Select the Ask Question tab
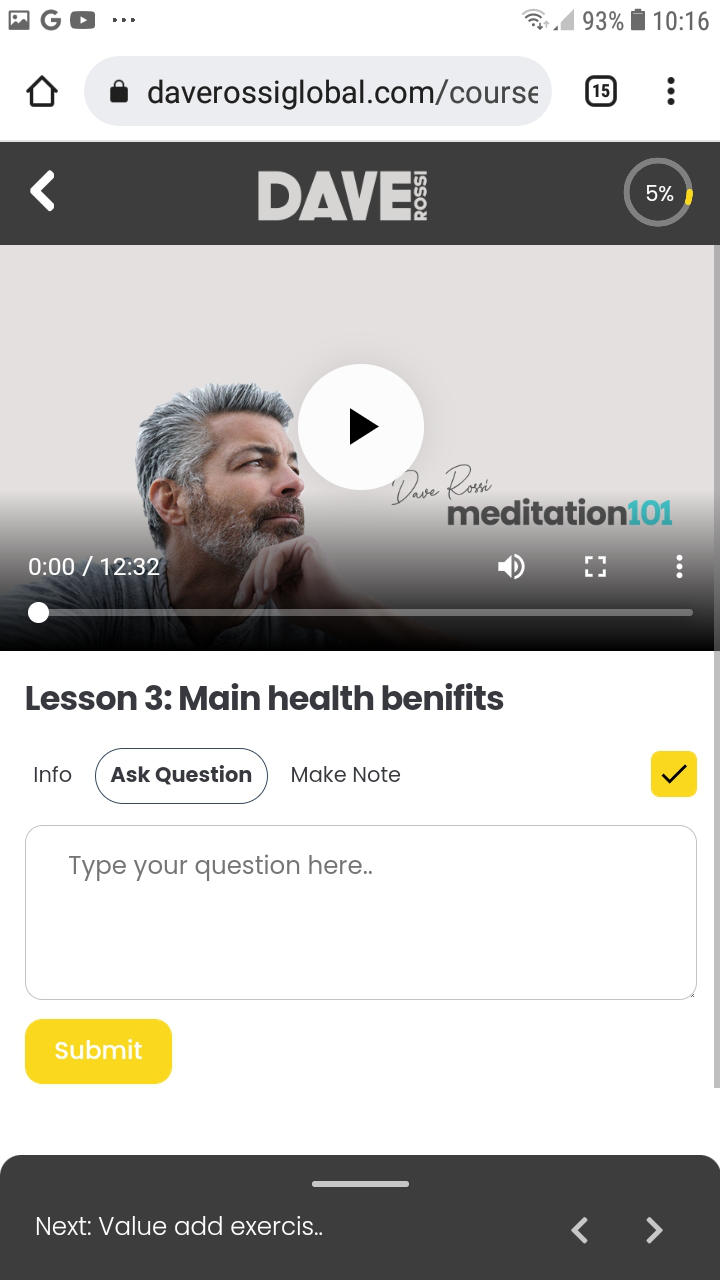Image resolution: width=720 pixels, height=1280 pixels. (x=181, y=775)
